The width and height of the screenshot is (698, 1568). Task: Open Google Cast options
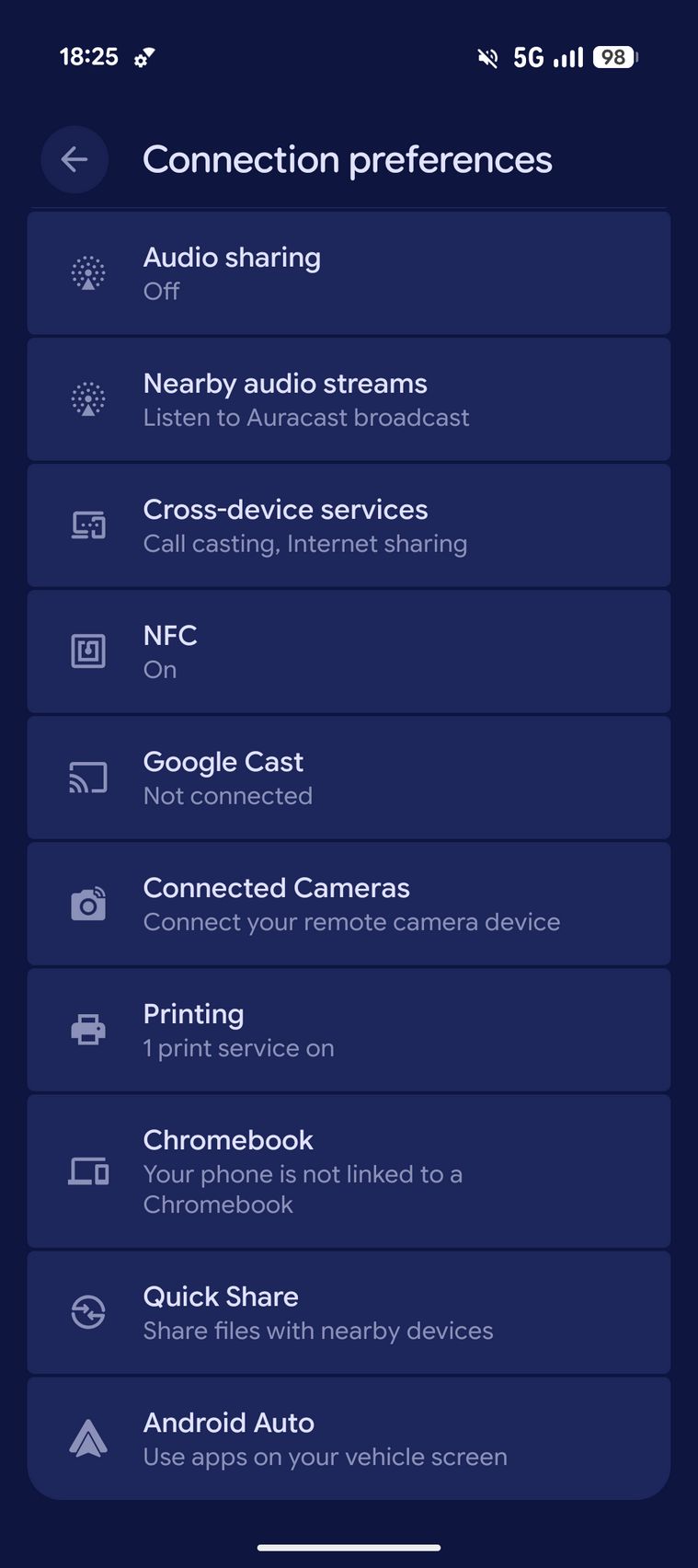349,778
